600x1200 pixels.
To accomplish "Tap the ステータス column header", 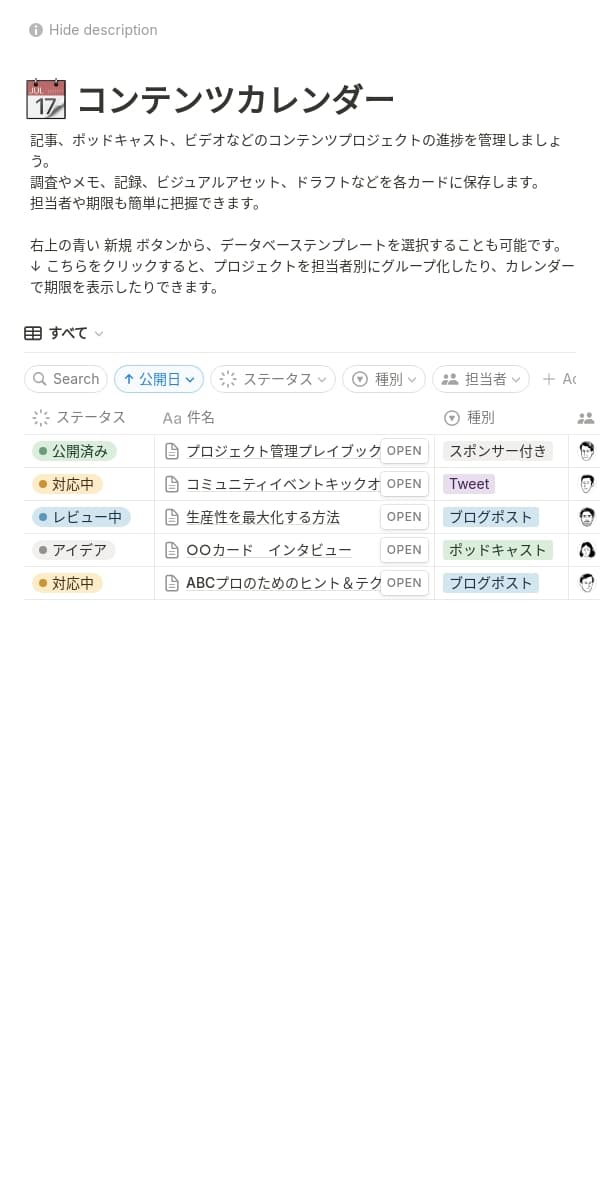I will 88,417.
